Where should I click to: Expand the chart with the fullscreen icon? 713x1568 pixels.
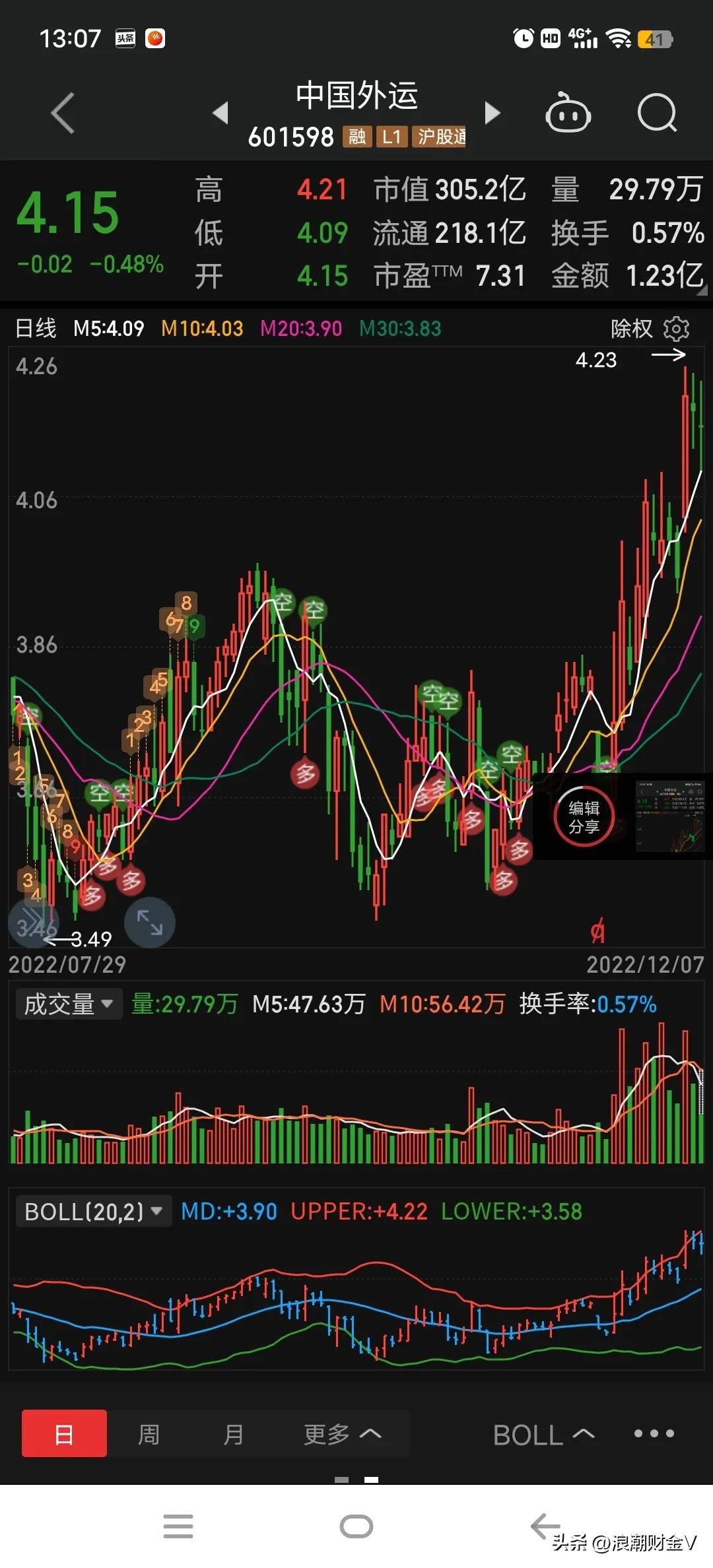click(149, 923)
